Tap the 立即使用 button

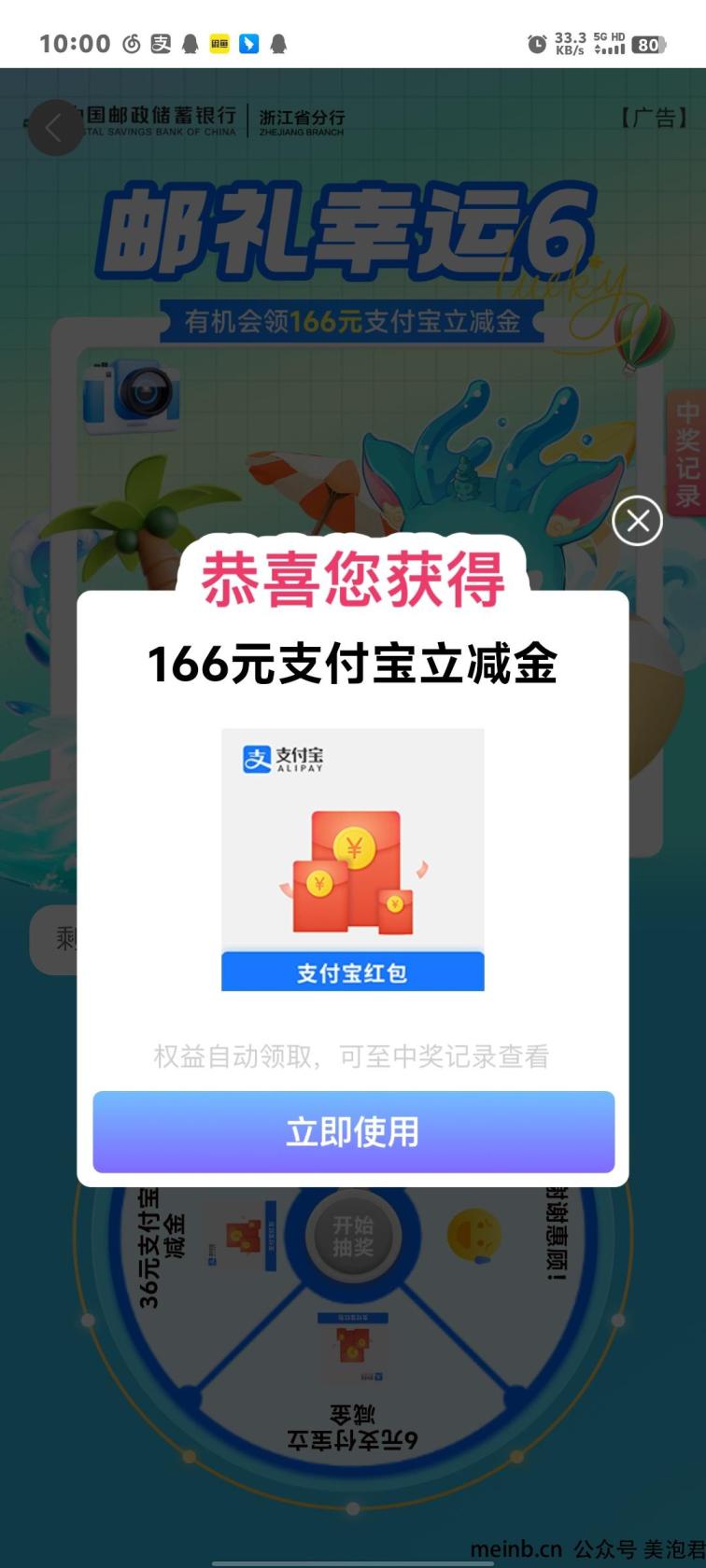353,1131
